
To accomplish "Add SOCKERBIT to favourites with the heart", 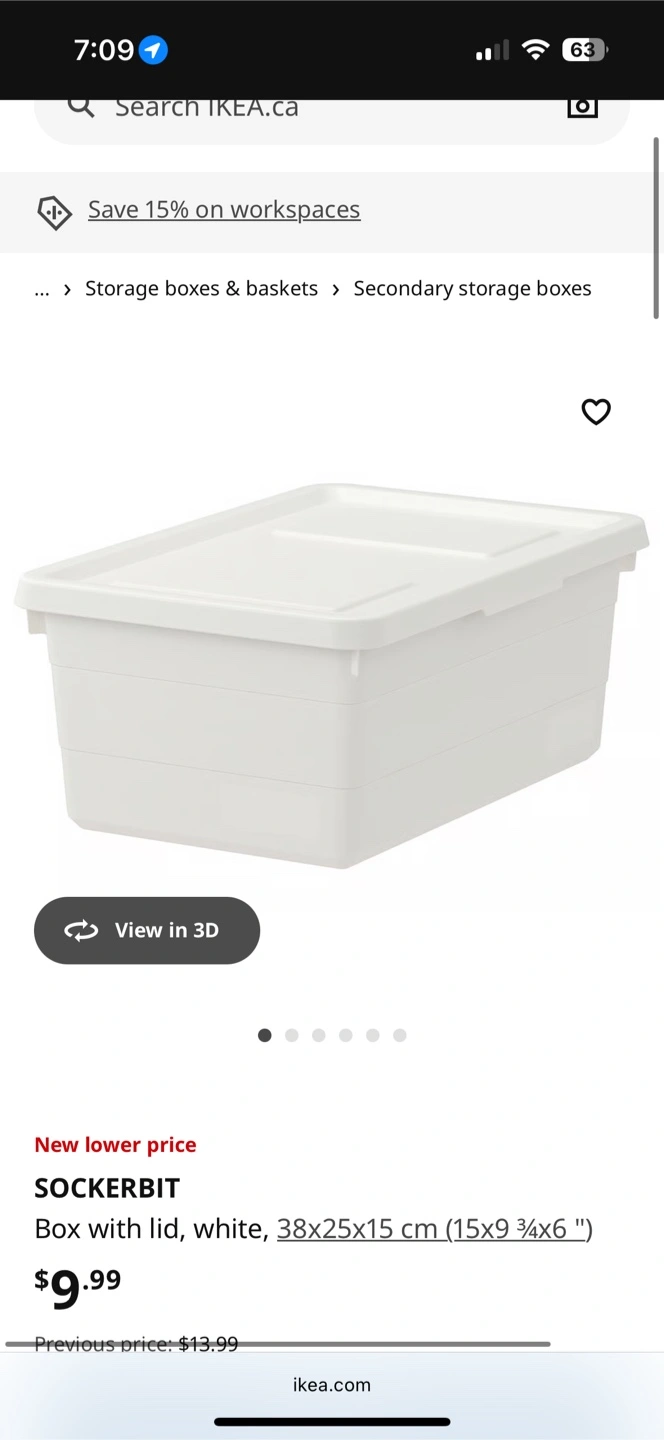I will click(x=596, y=412).
